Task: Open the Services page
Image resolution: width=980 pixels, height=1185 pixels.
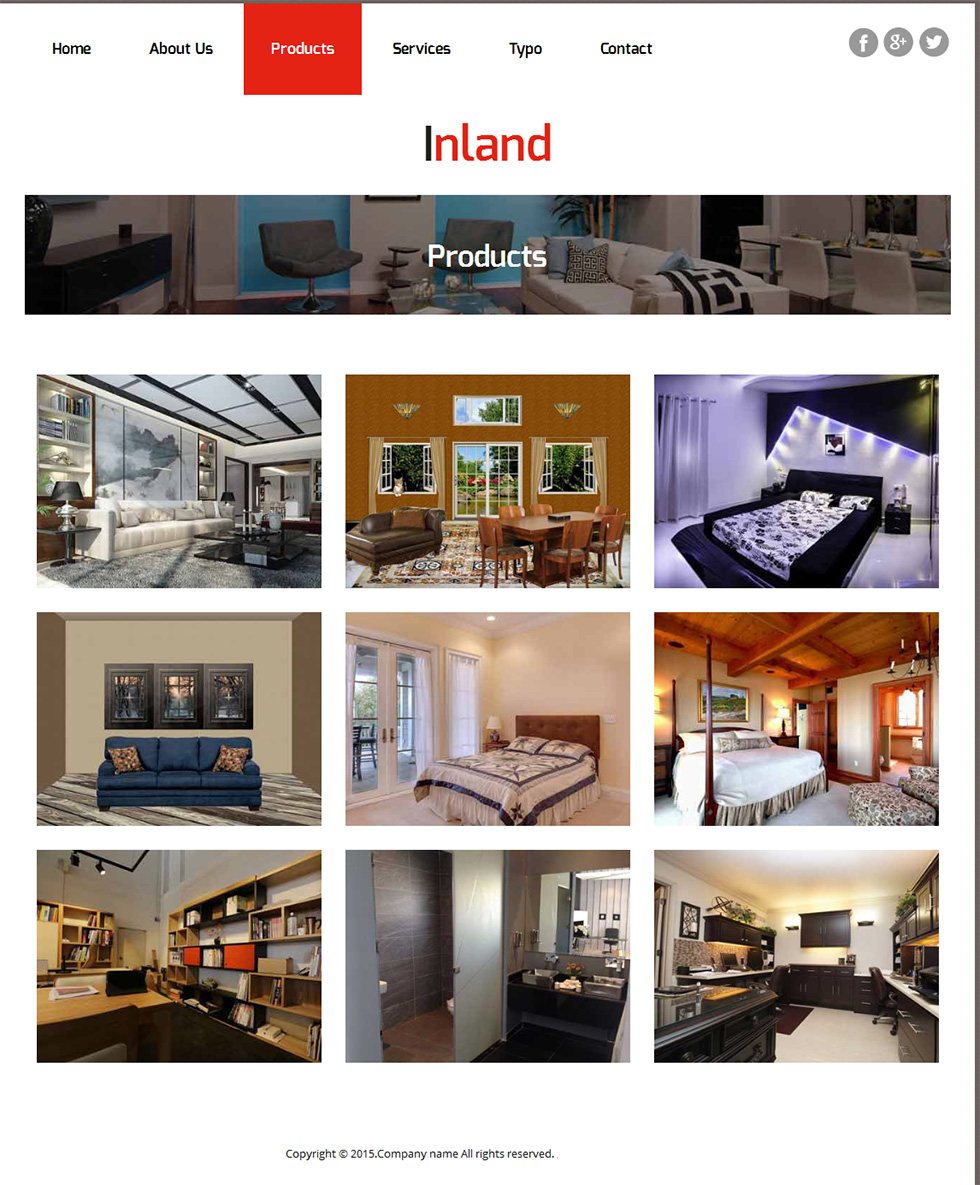Action: coord(421,48)
